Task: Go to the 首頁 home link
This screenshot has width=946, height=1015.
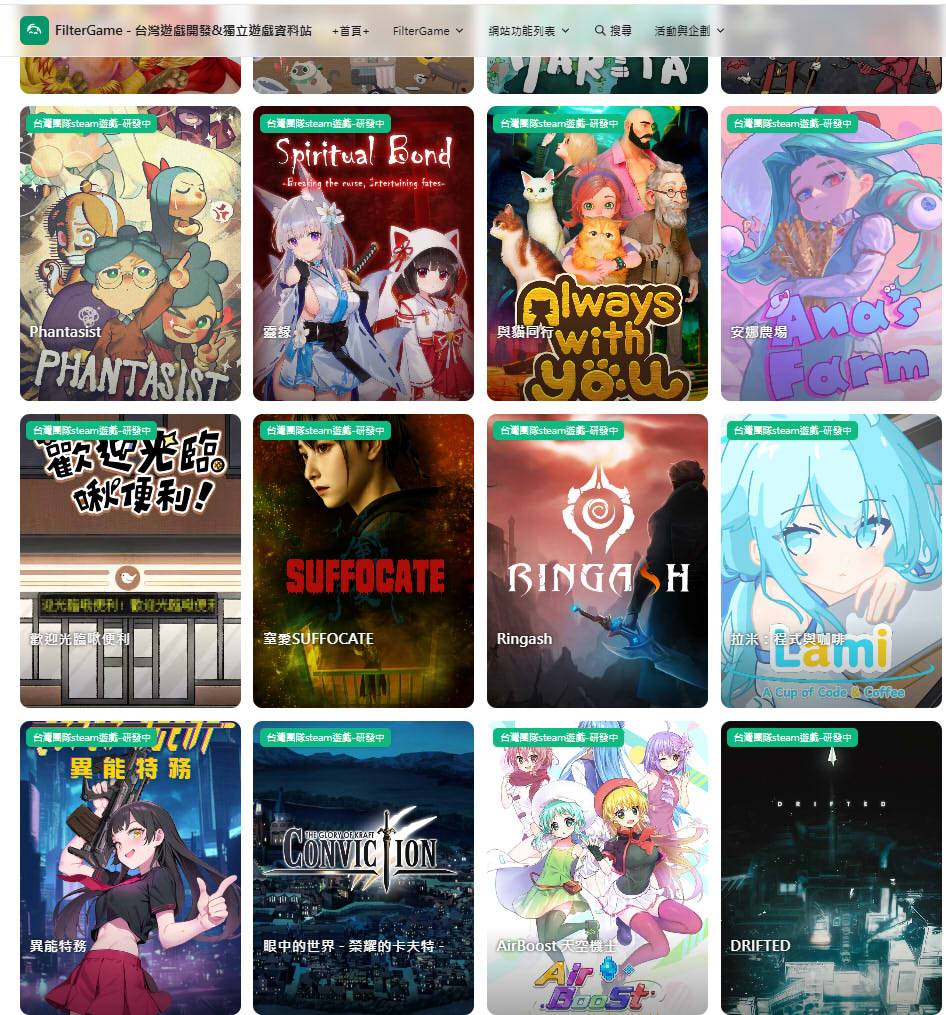Action: (350, 31)
